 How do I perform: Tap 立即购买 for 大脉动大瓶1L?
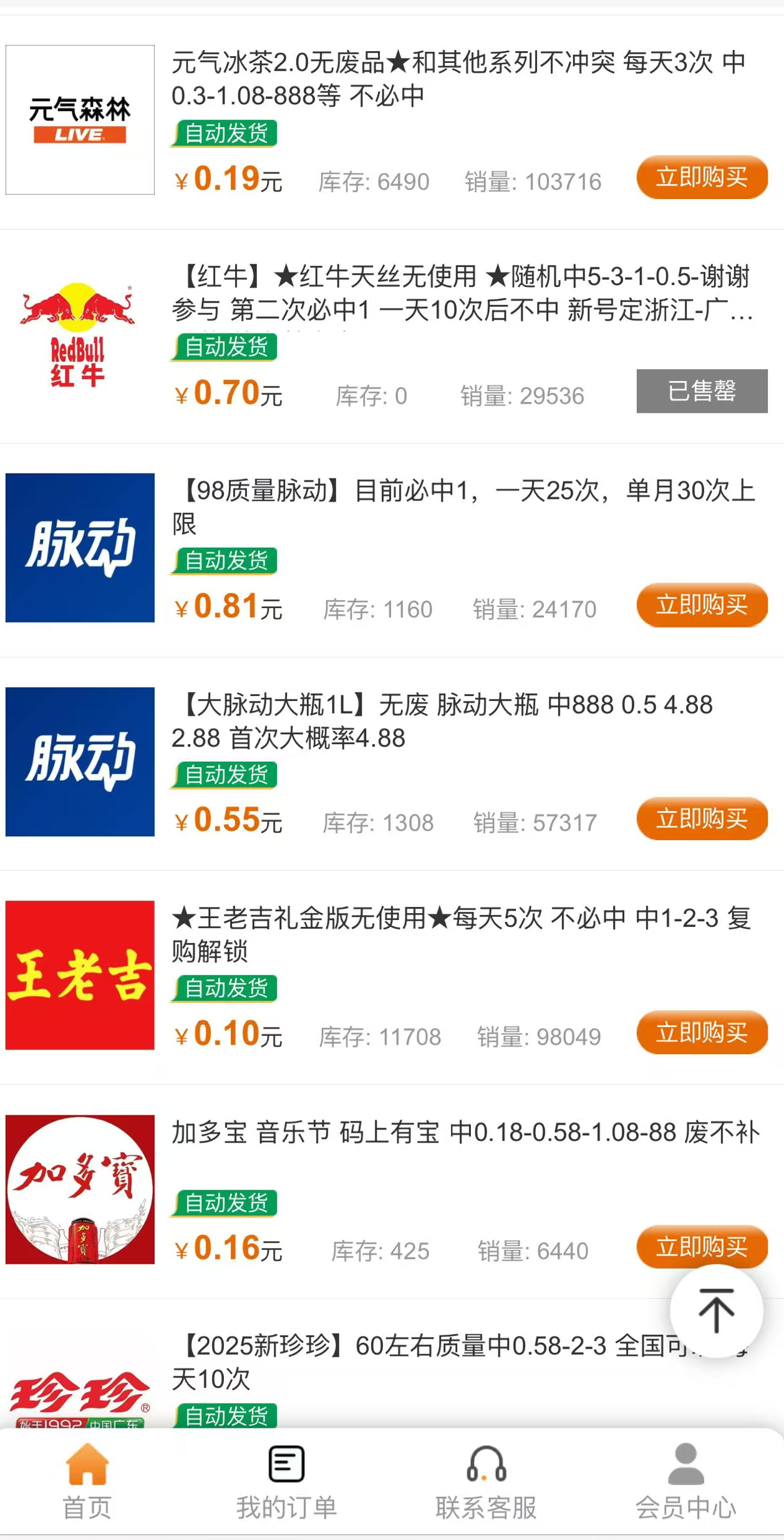coord(702,819)
